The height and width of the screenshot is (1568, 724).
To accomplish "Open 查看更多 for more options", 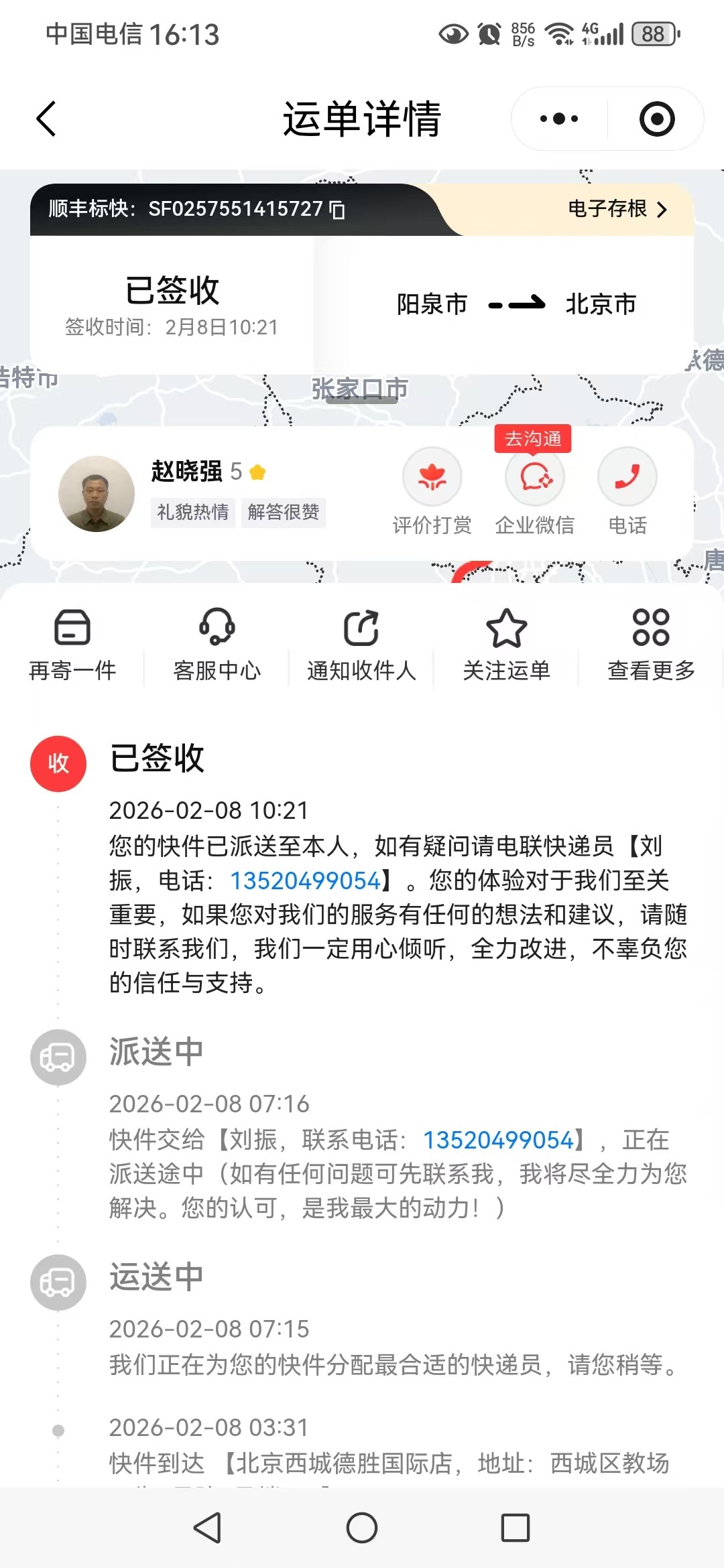I will click(x=651, y=644).
